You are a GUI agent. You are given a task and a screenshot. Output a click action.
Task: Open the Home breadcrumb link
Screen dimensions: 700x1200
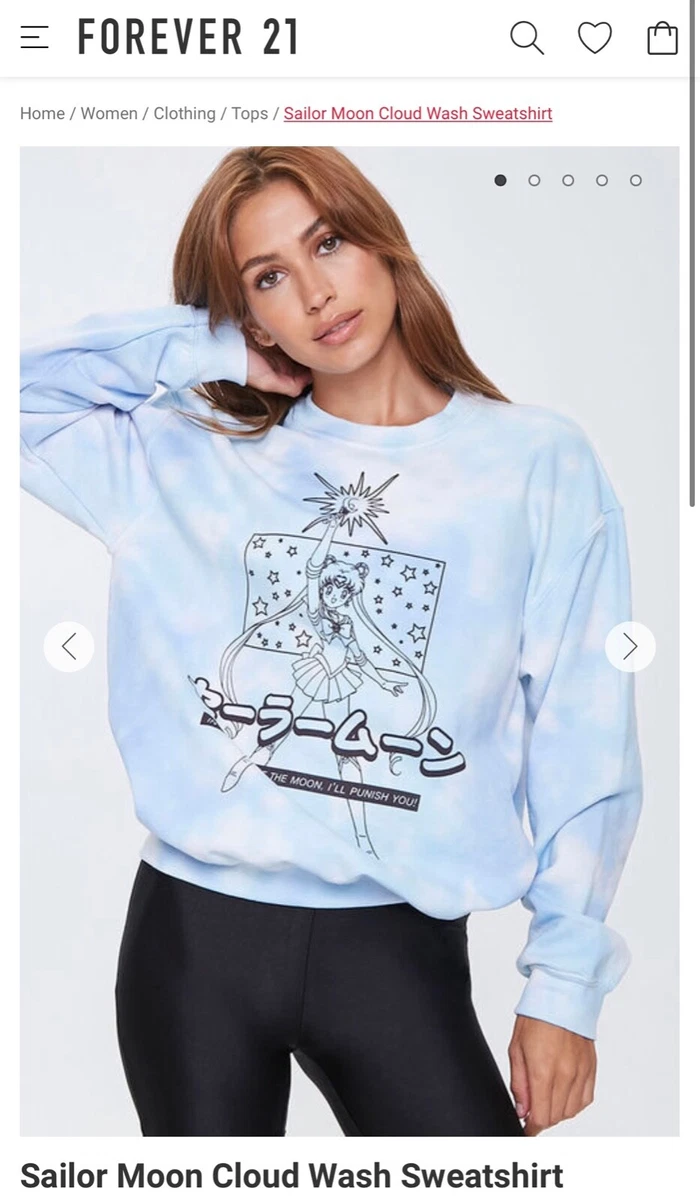tap(42, 113)
